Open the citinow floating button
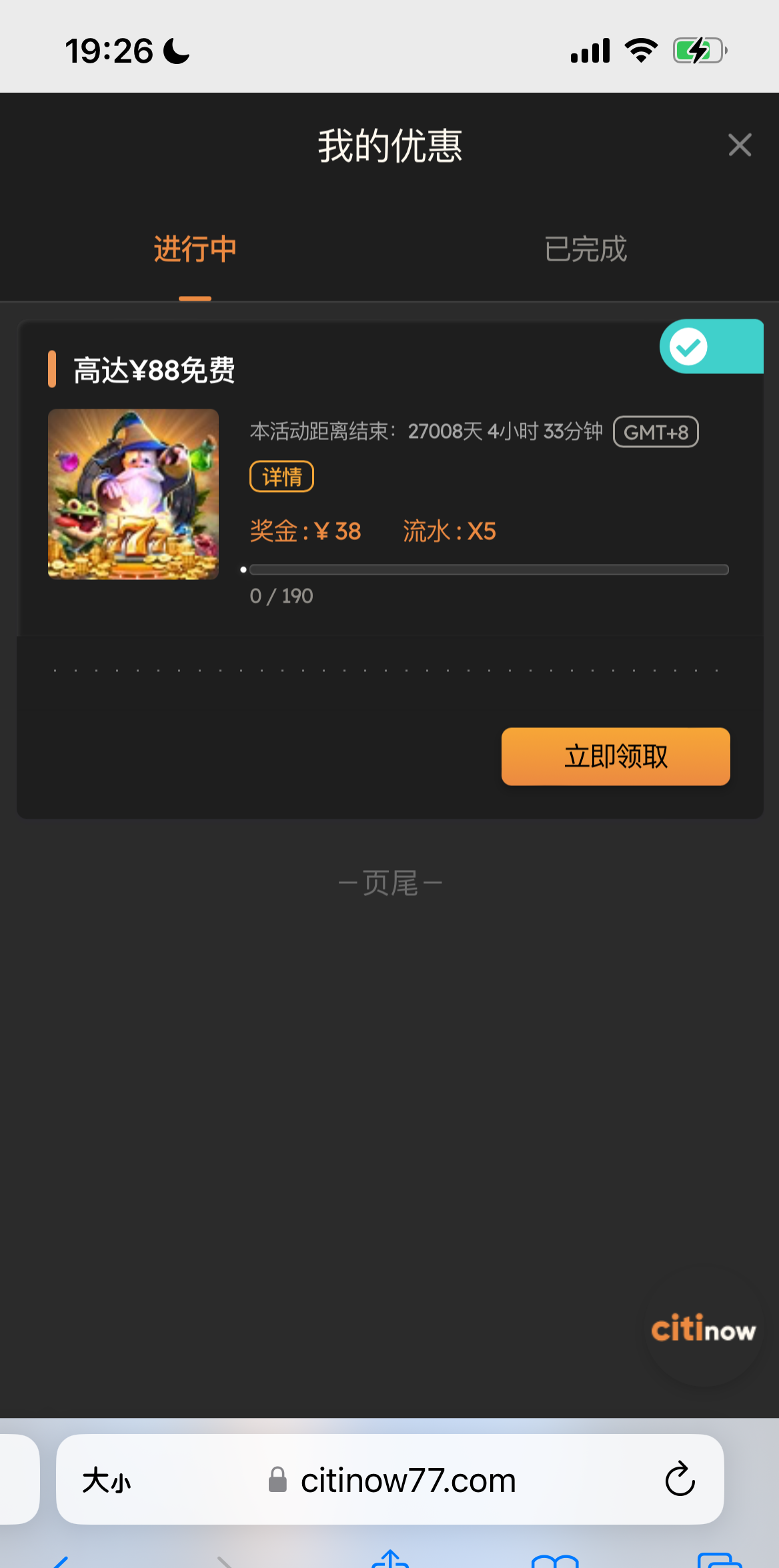 point(703,1330)
